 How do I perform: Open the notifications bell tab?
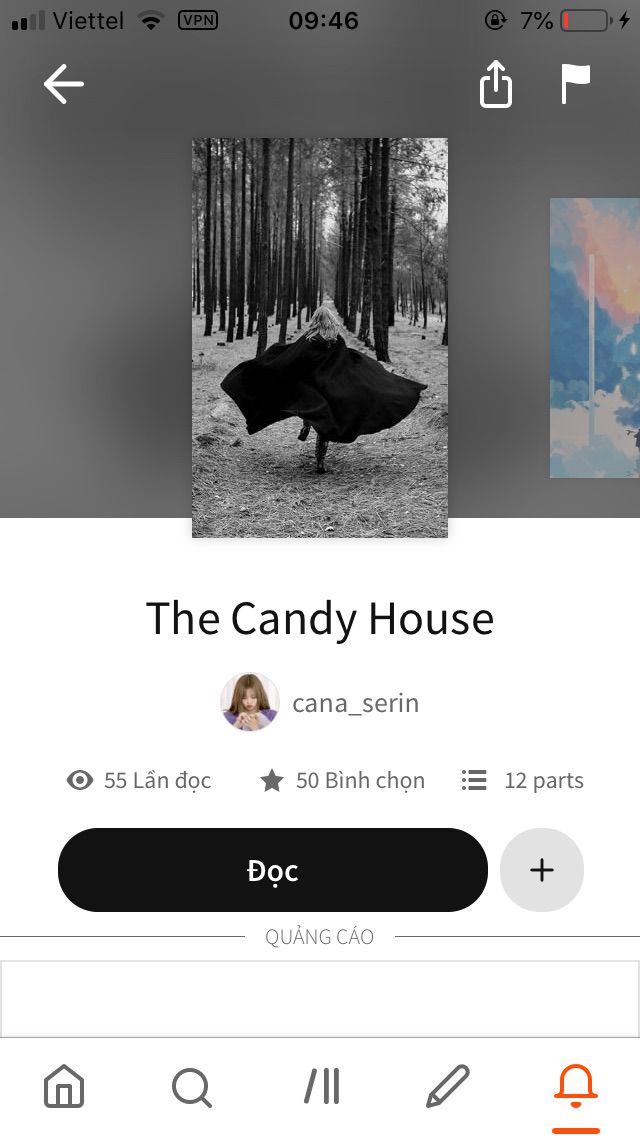tap(576, 1086)
